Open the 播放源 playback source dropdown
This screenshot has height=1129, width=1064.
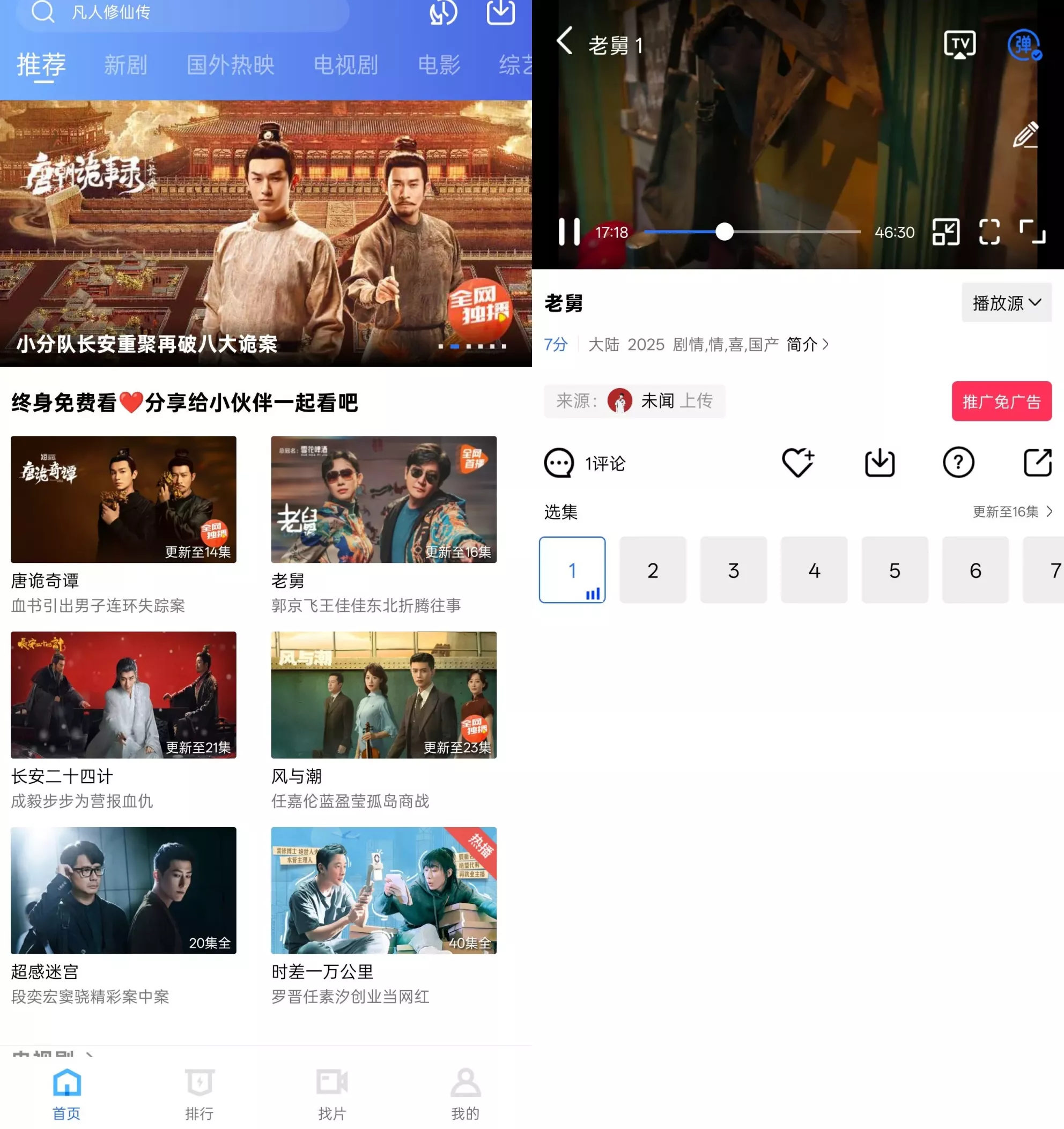[1006, 303]
